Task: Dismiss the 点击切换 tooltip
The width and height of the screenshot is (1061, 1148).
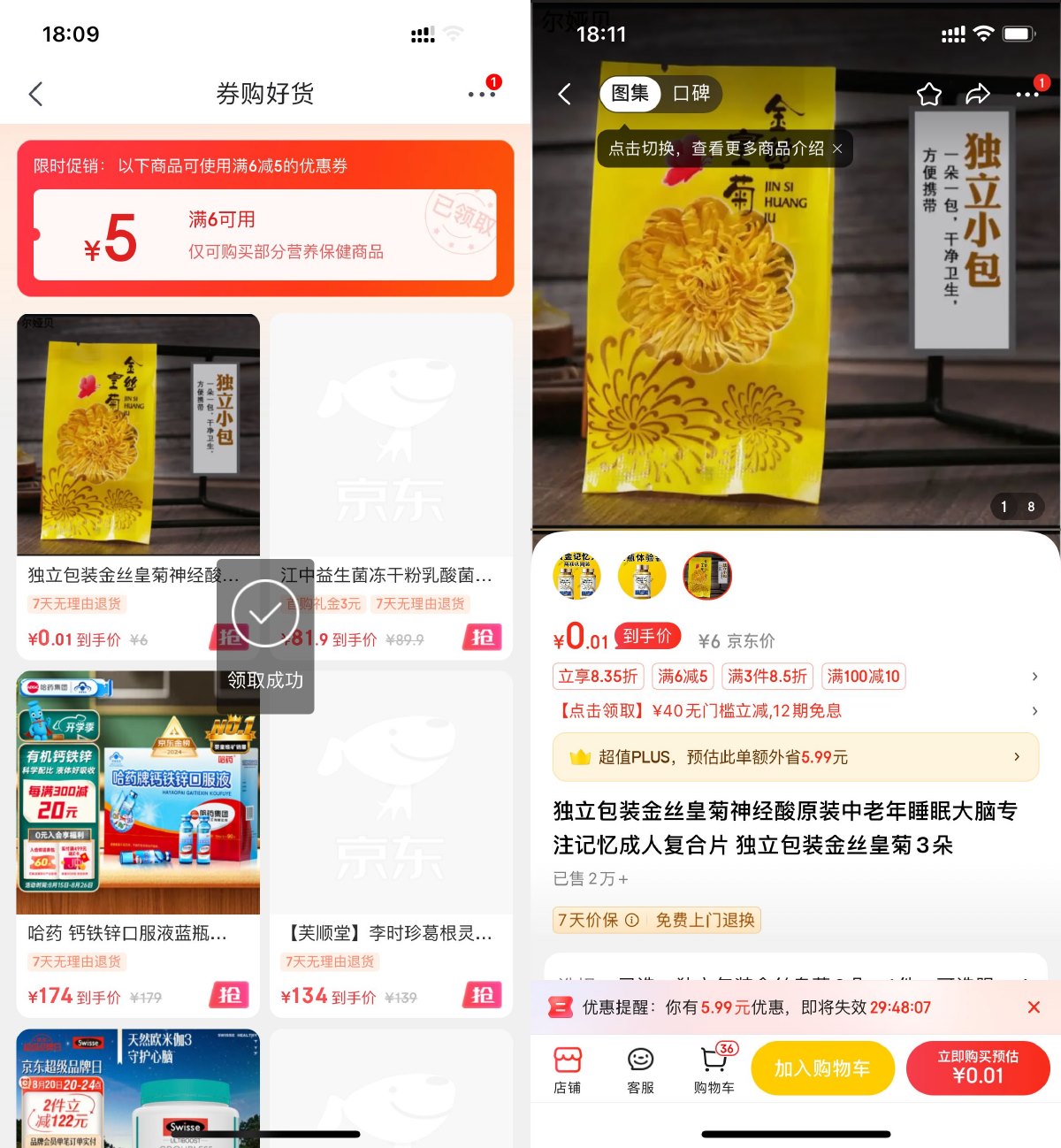Action: [837, 149]
